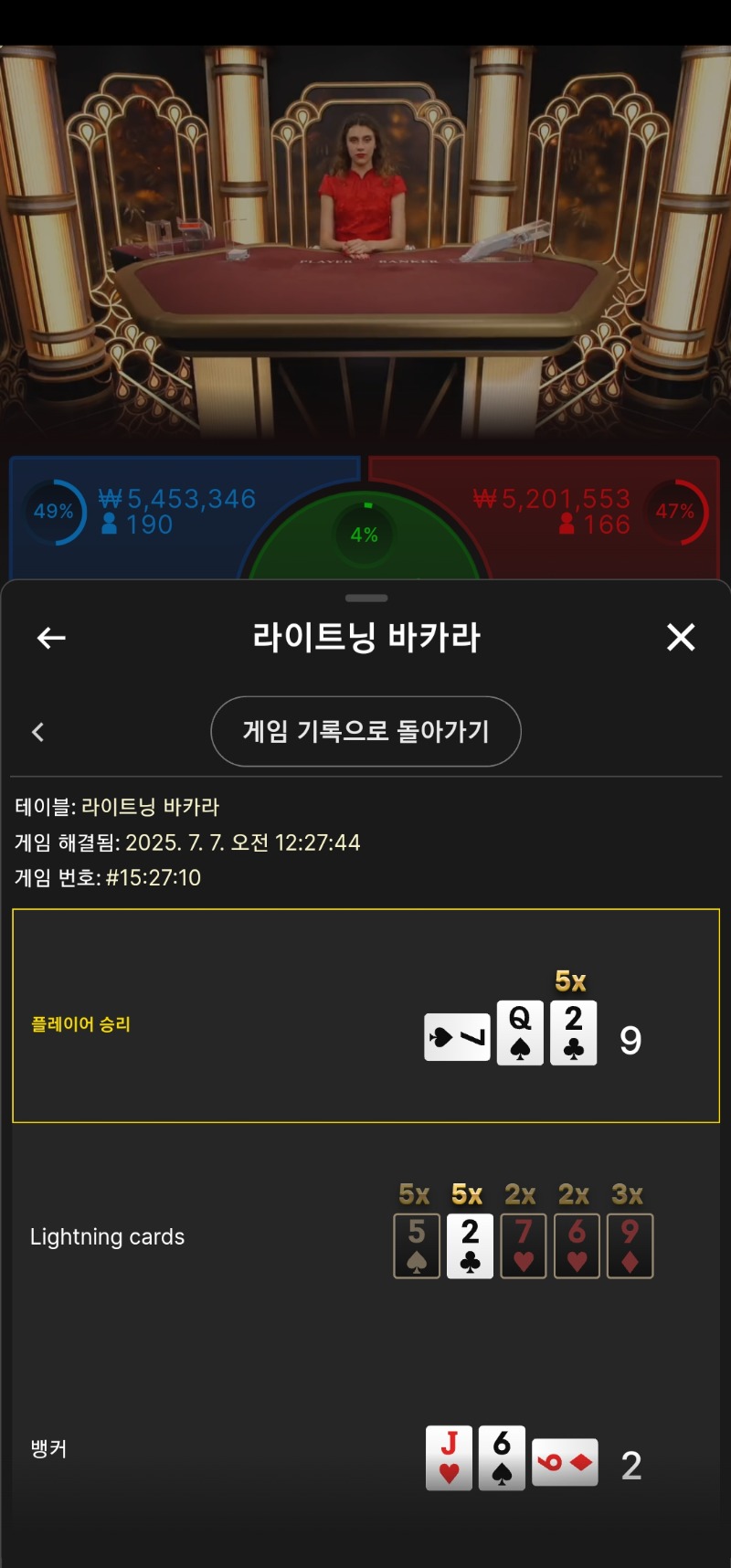Select the green Tie bet area
Image resolution: width=731 pixels, height=1568 pixels.
pos(365,539)
